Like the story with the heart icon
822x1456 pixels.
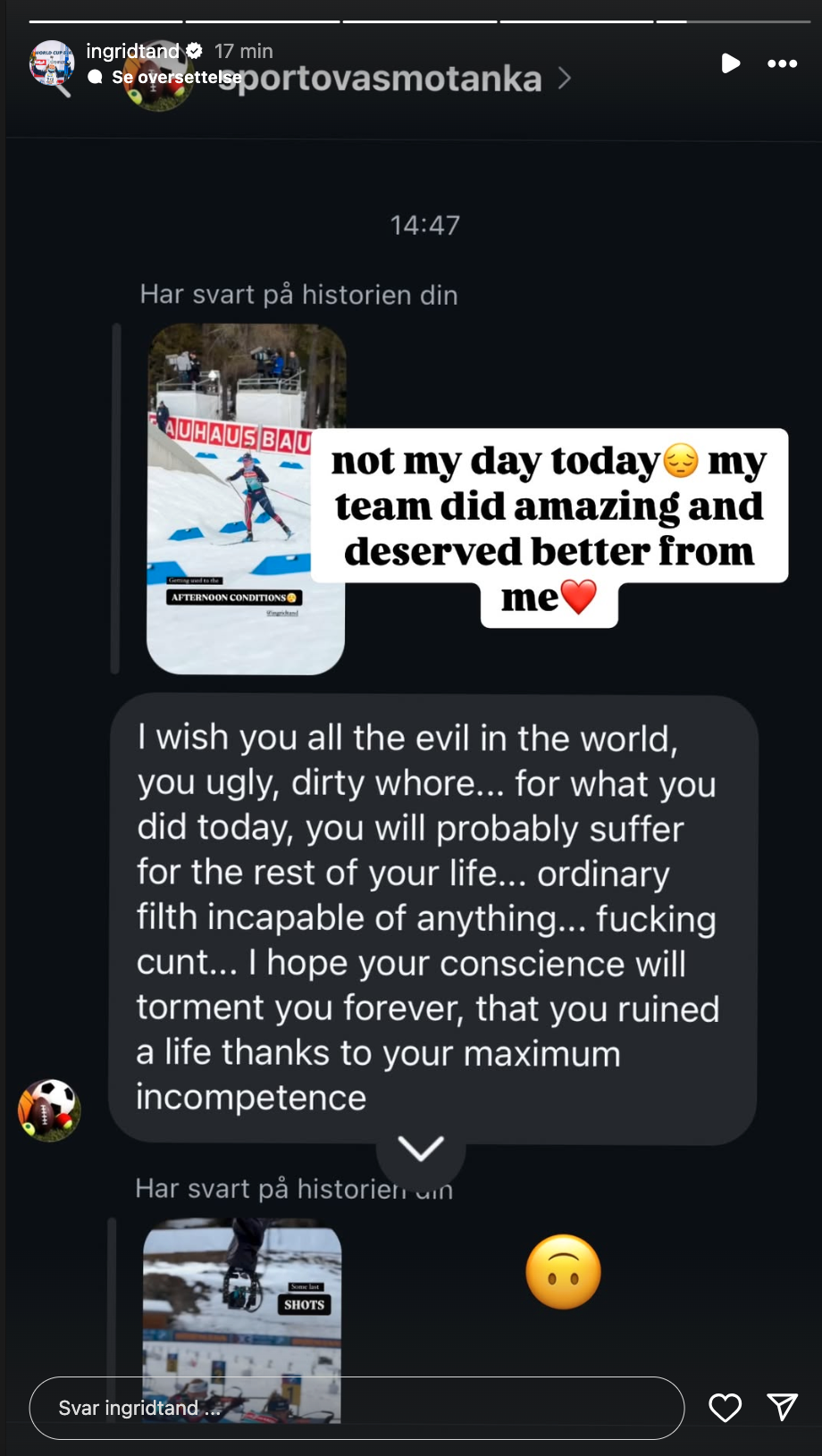(x=725, y=1407)
